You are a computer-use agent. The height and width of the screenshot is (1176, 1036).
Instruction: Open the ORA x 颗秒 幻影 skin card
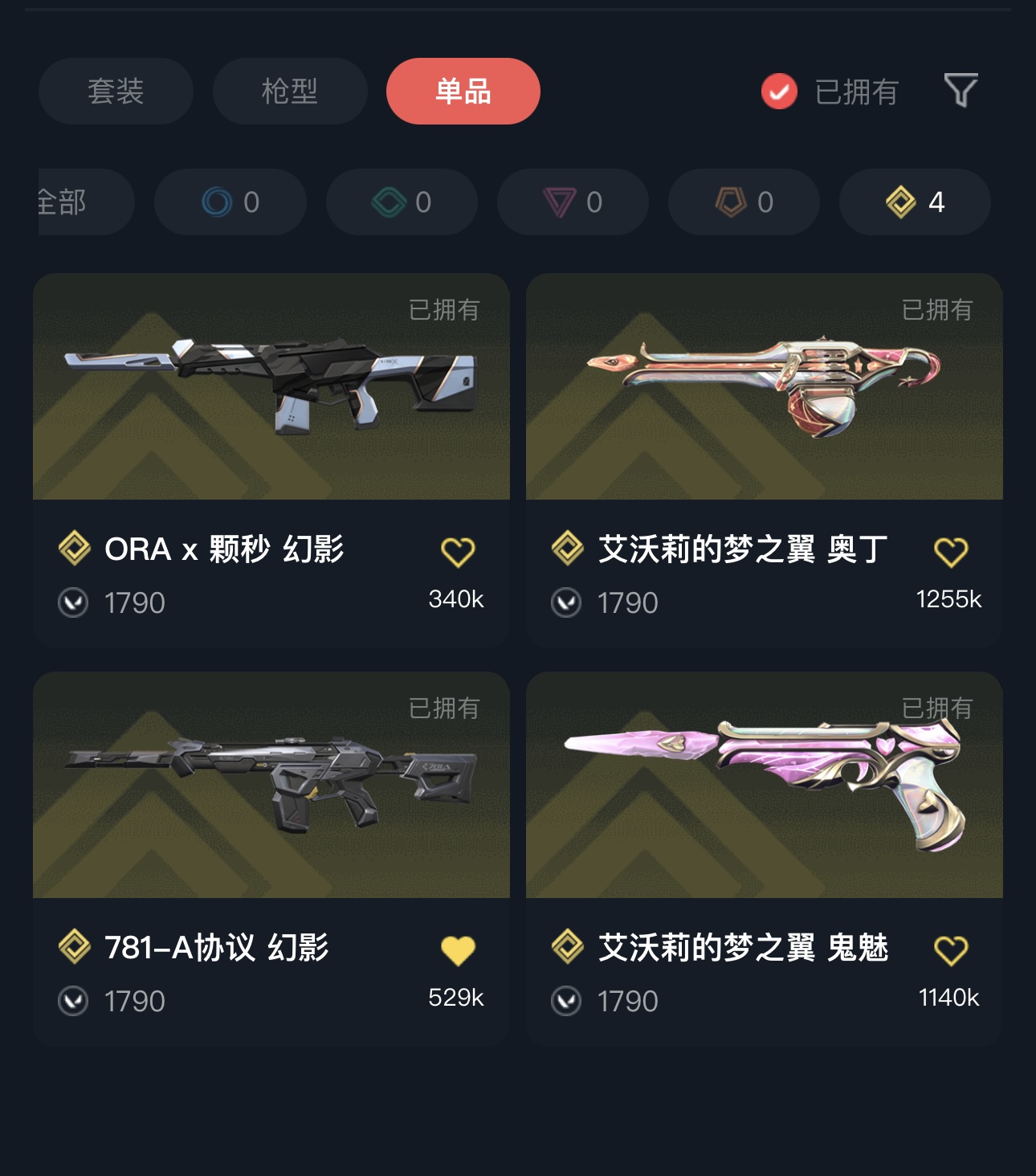coord(271,387)
